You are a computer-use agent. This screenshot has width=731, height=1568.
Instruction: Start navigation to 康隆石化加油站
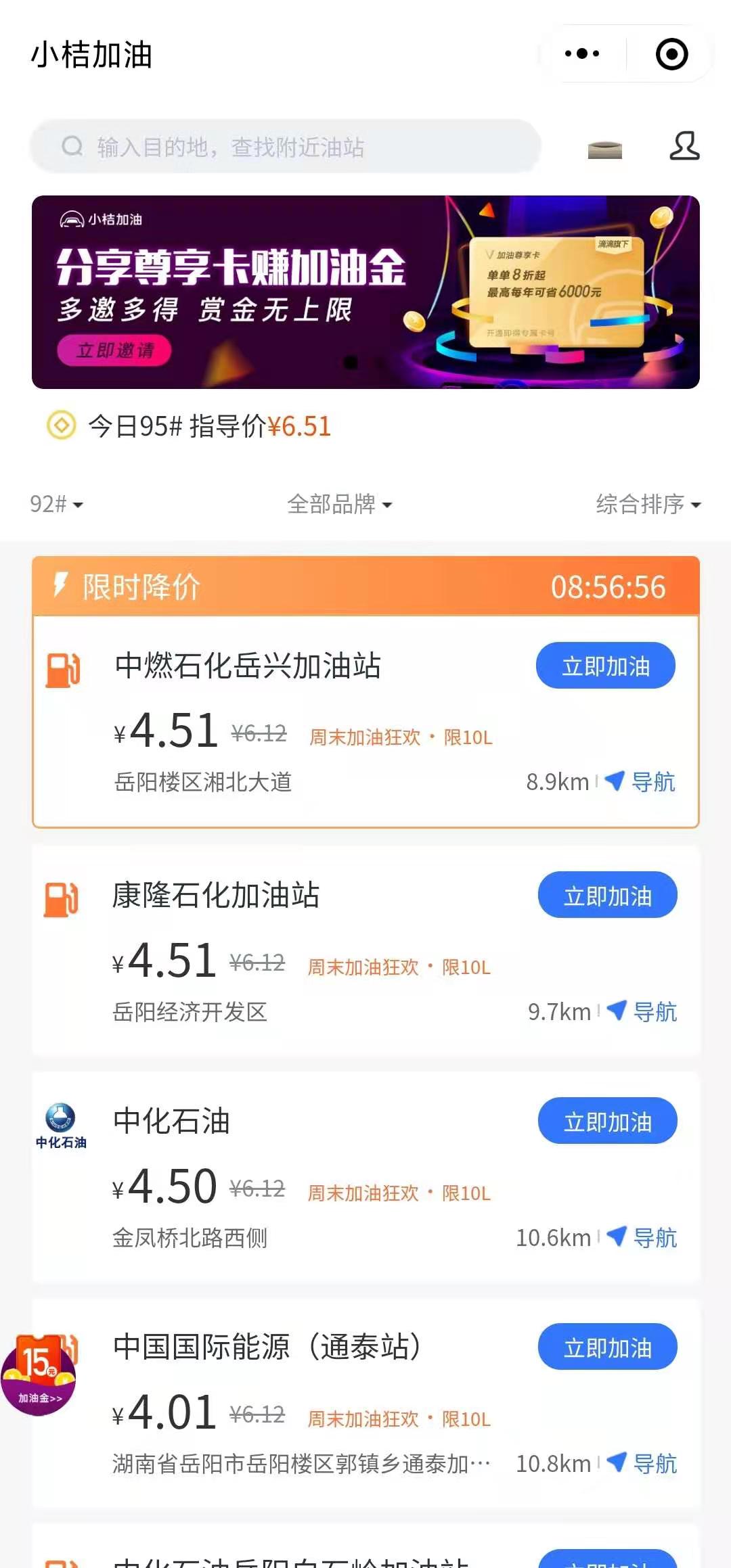pyautogui.click(x=642, y=1012)
